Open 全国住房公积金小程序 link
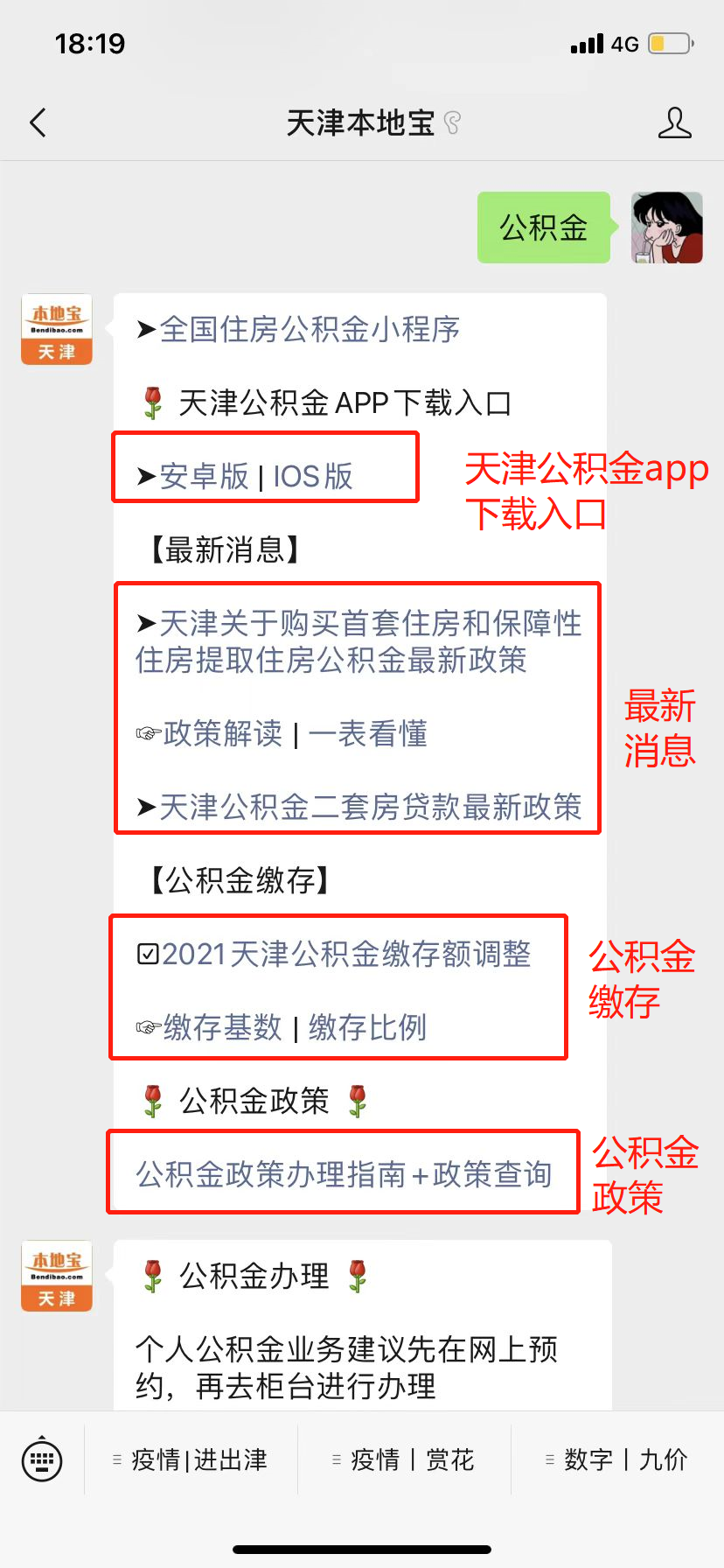Image resolution: width=724 pixels, height=1568 pixels. [x=309, y=330]
